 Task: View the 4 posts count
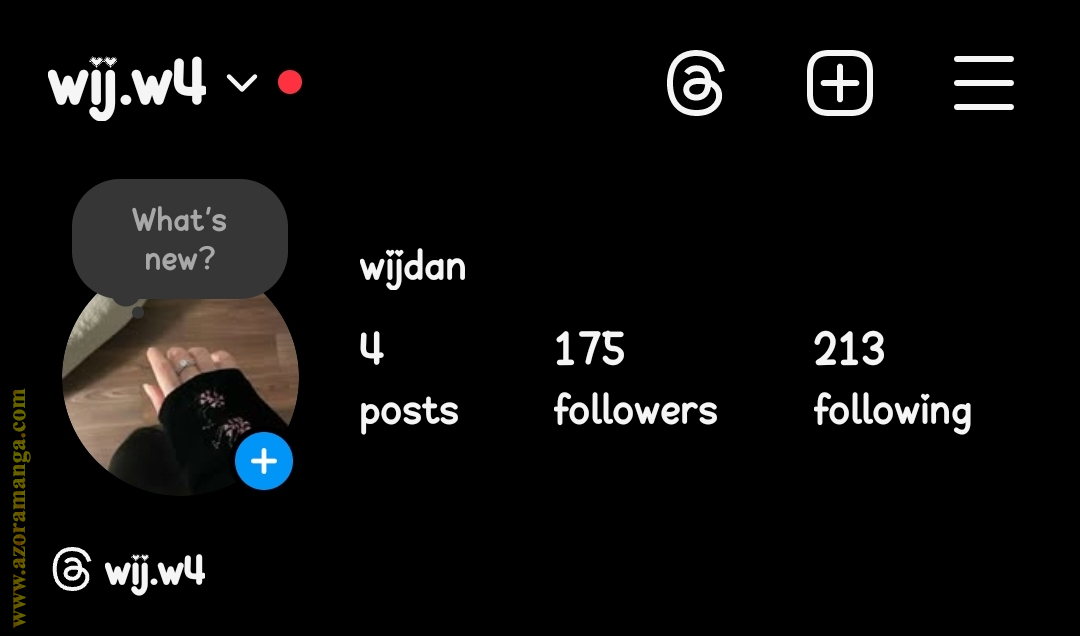[408, 380]
